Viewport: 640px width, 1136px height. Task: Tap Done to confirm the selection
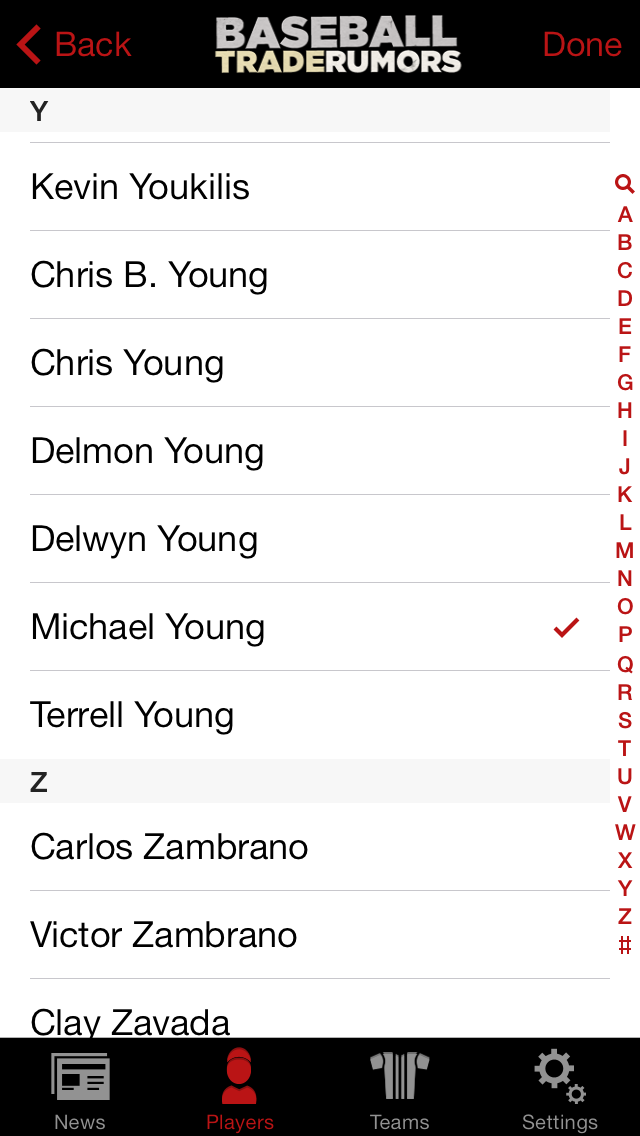coord(582,44)
